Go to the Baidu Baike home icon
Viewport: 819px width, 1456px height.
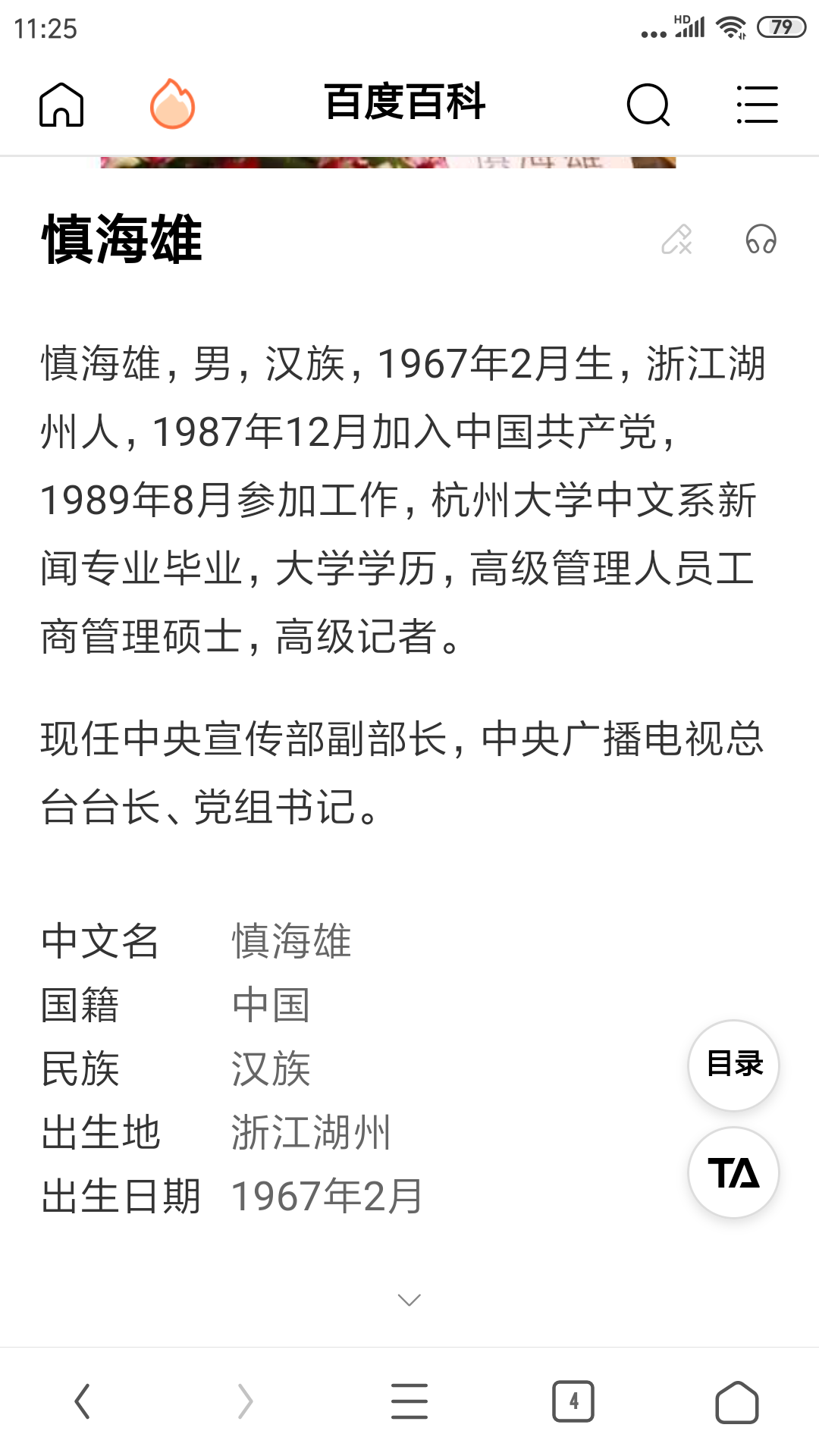(61, 104)
